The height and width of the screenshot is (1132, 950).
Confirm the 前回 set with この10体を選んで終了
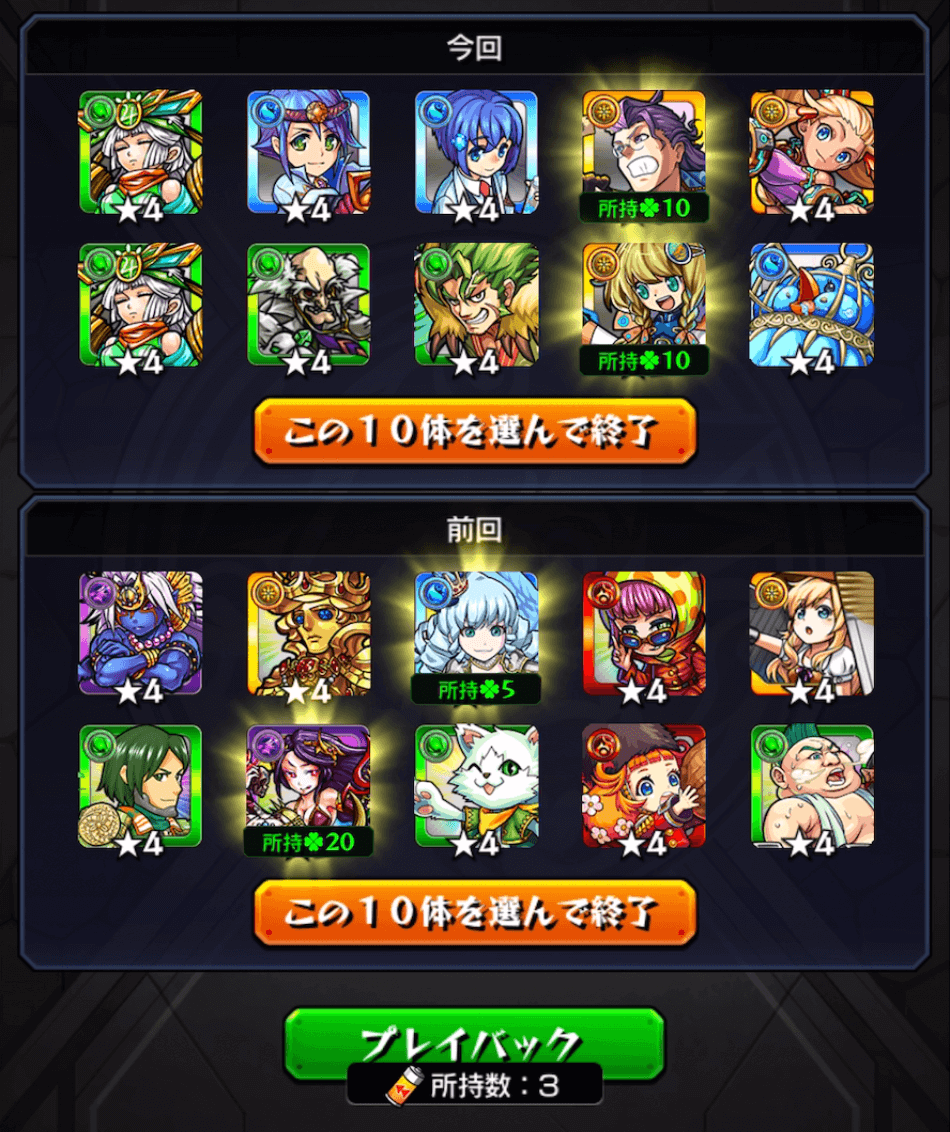coord(474,912)
